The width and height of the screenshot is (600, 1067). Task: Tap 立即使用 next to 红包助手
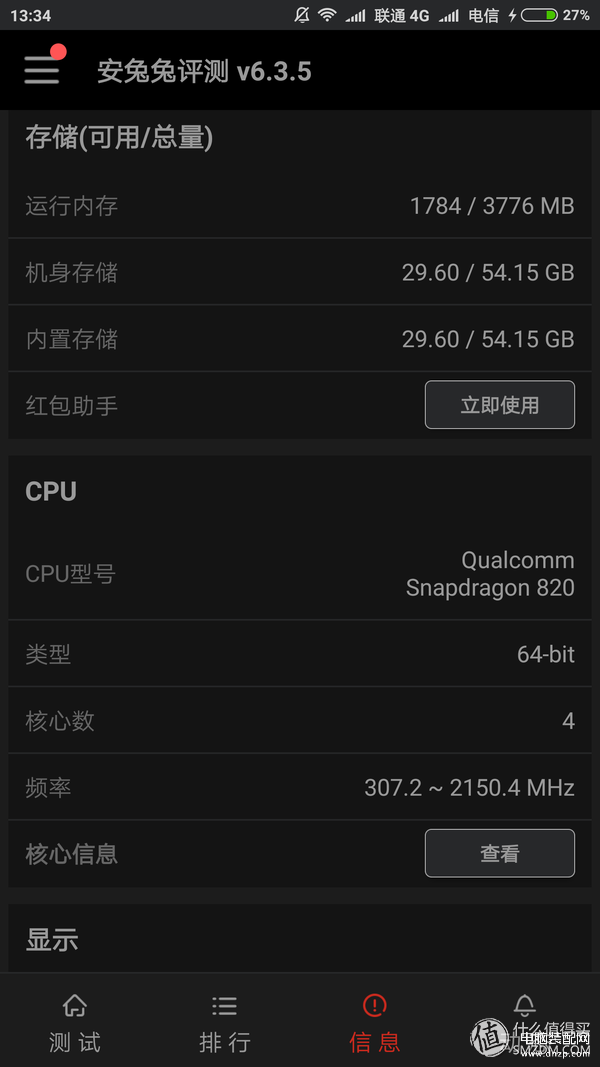(x=499, y=405)
